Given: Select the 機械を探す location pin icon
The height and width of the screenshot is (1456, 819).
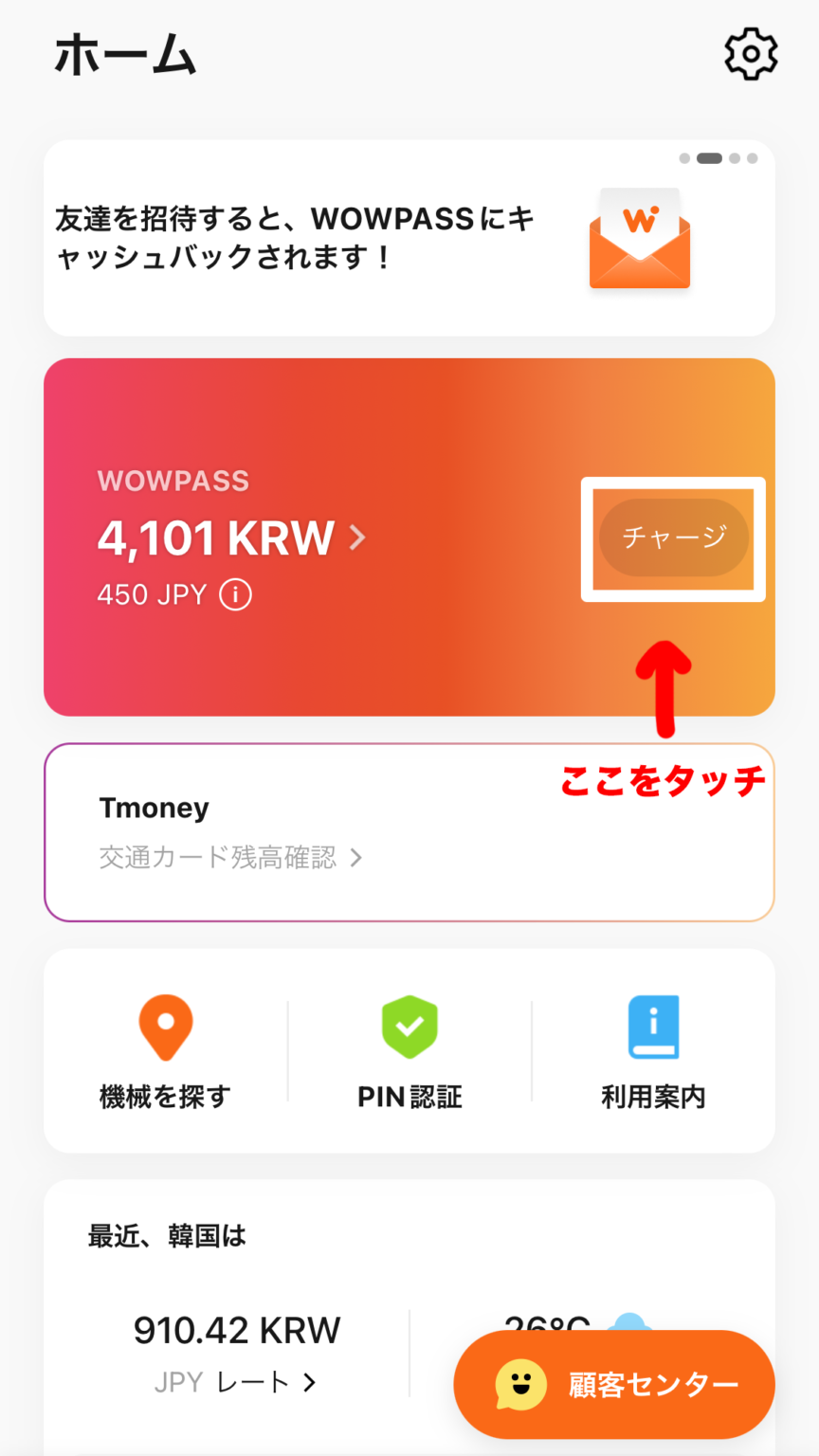Looking at the screenshot, I should pyautogui.click(x=166, y=1027).
